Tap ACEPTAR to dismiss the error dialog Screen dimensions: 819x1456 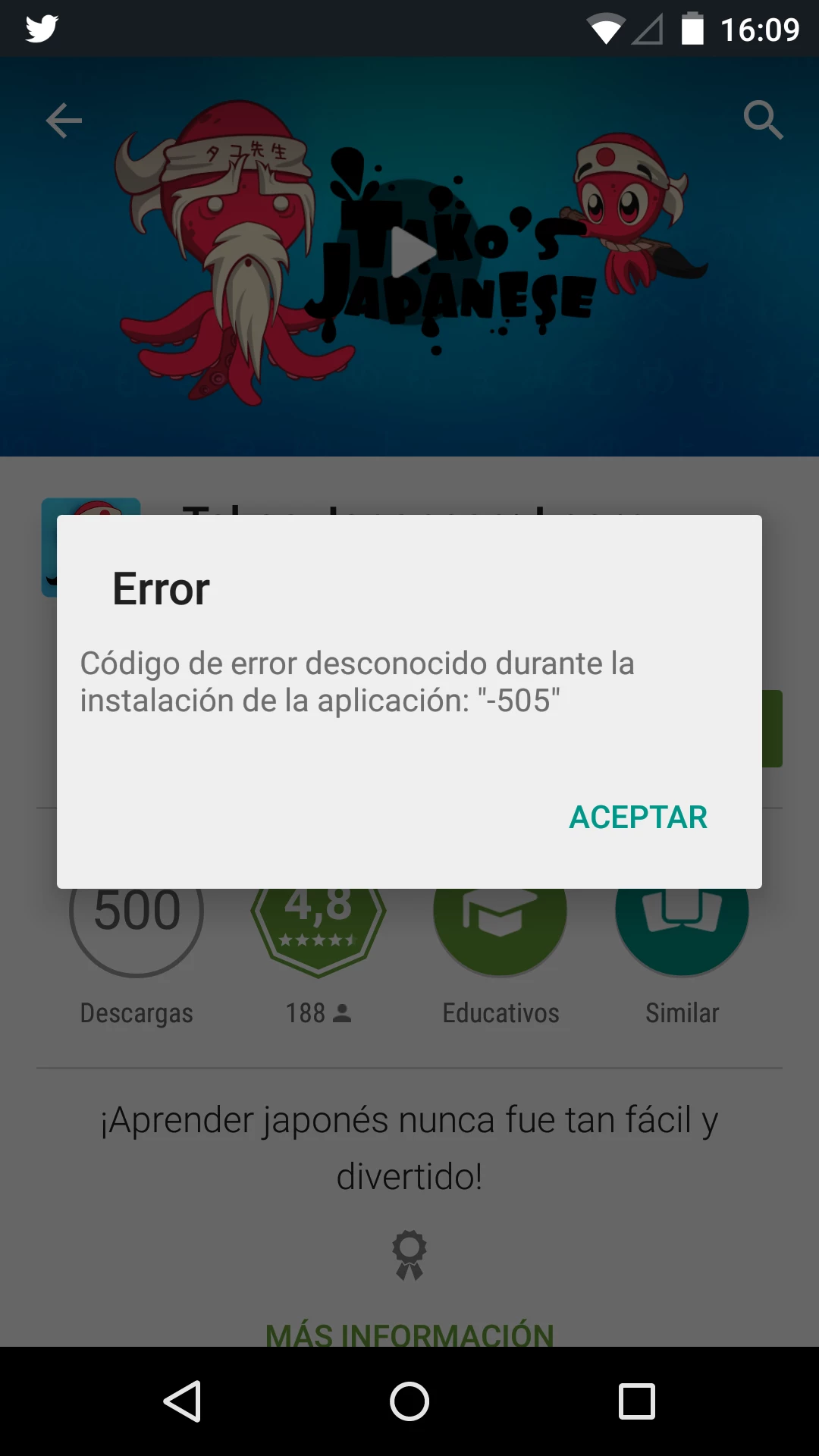coord(638,817)
